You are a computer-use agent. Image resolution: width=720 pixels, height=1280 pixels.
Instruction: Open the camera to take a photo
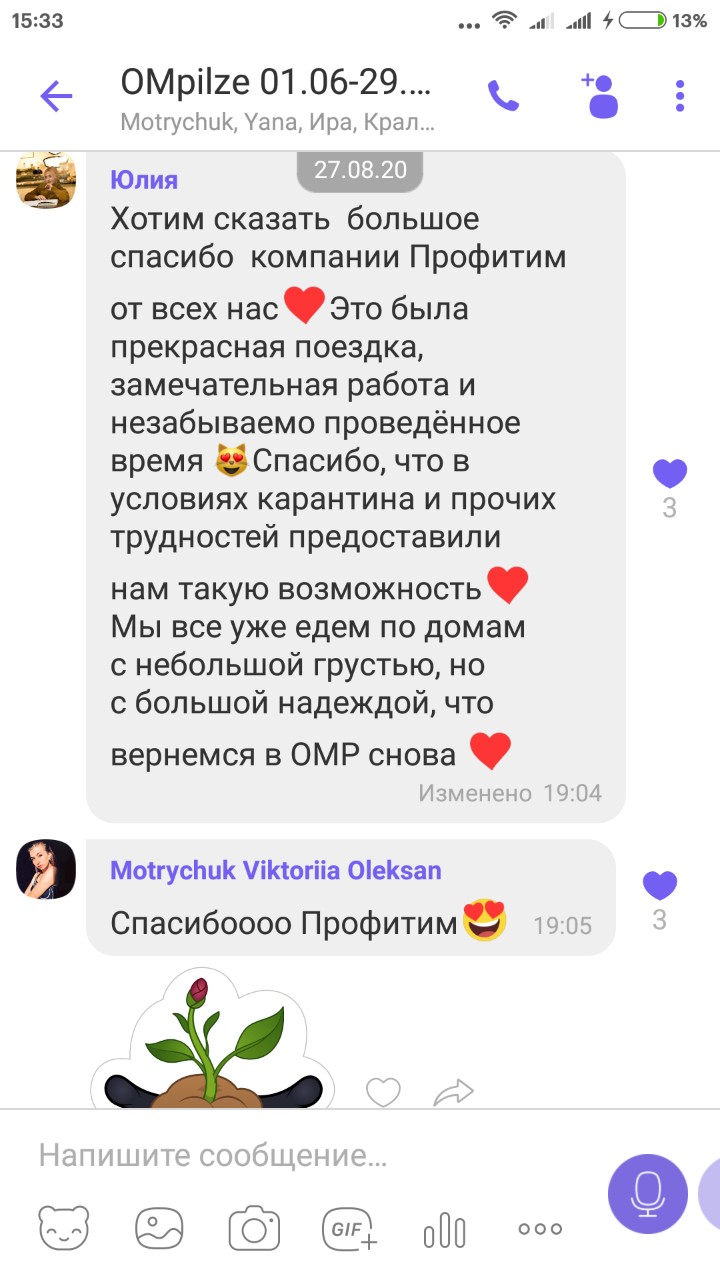[254, 1229]
